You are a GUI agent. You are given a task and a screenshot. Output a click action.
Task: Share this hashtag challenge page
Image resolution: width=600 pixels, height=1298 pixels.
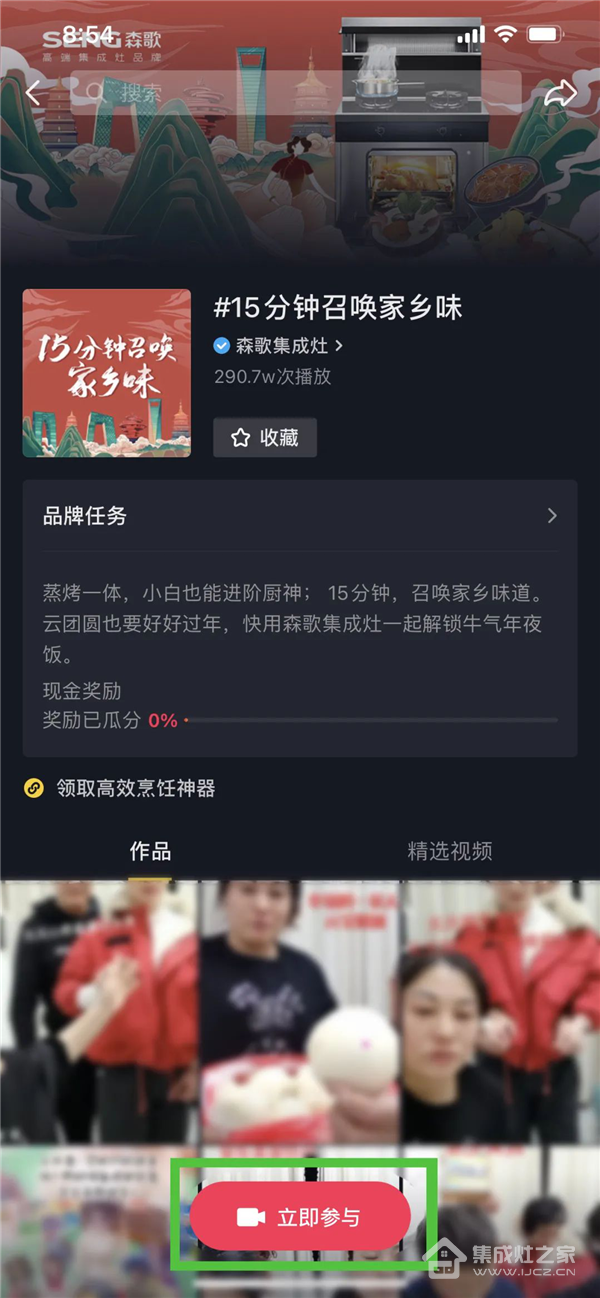click(561, 94)
